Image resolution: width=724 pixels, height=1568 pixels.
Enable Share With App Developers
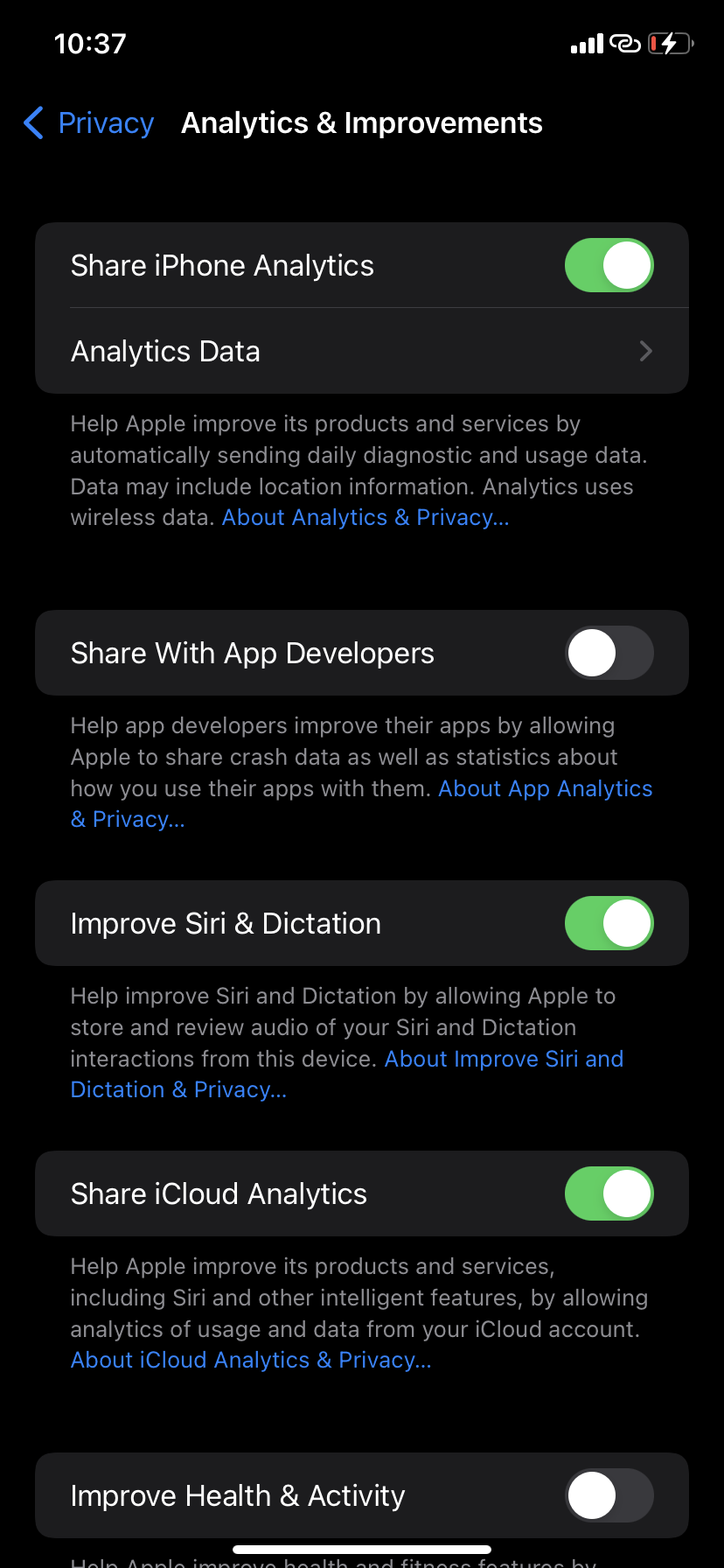coord(609,653)
